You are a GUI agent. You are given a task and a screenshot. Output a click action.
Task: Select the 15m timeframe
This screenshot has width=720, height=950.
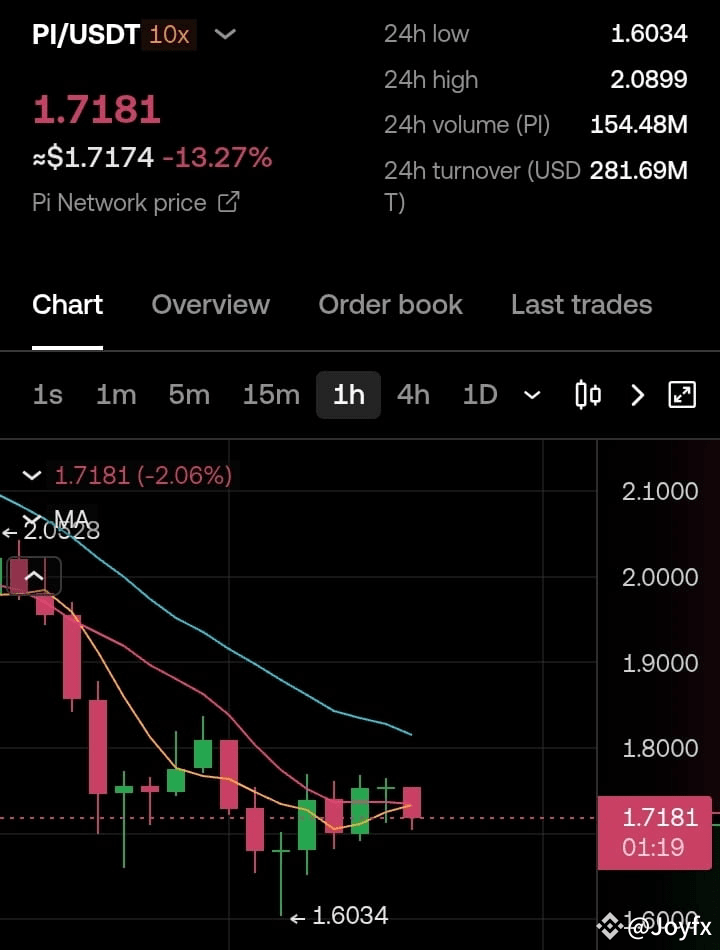271,394
